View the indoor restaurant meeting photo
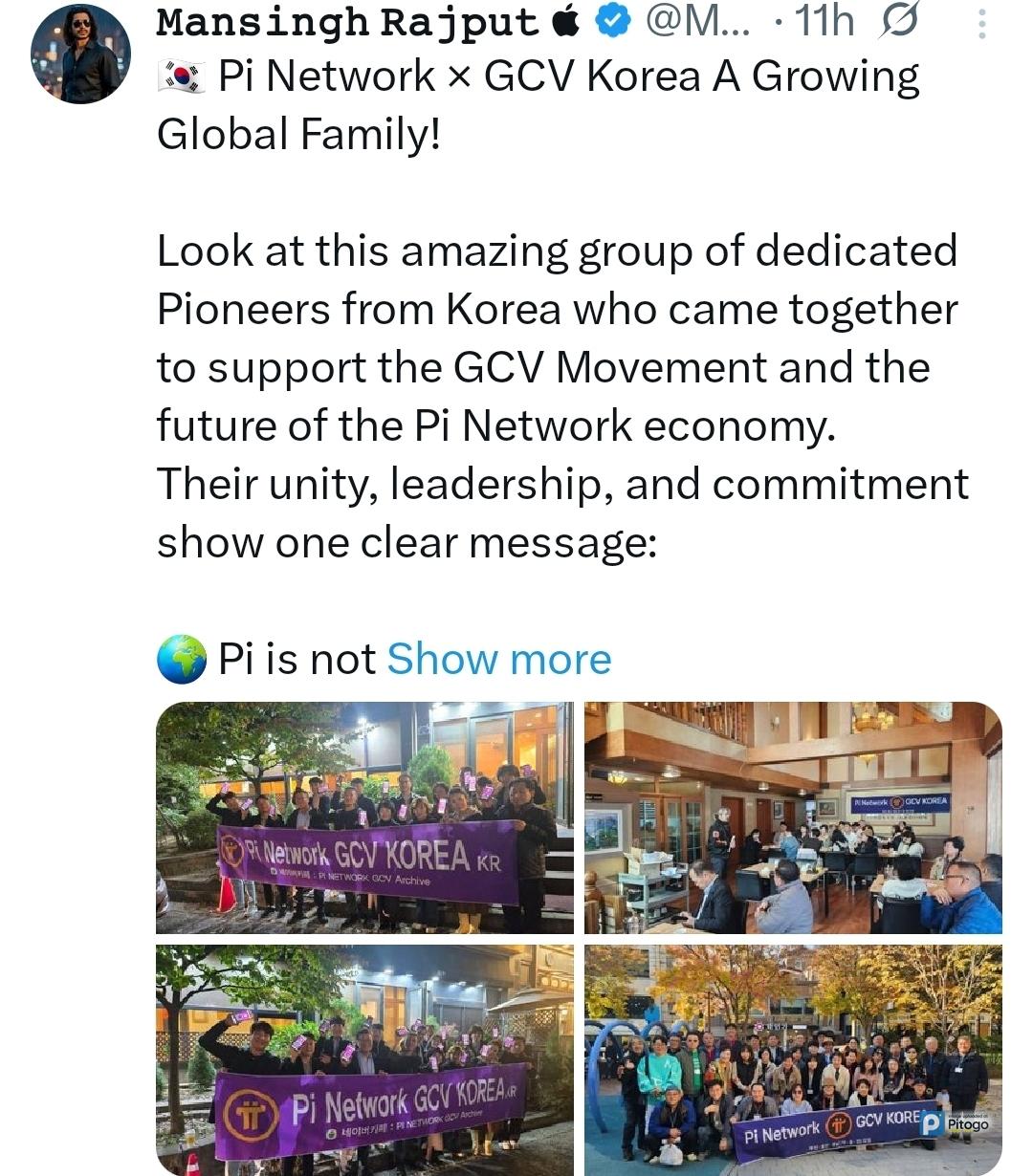This screenshot has height=1176, width=1033. coord(793,817)
